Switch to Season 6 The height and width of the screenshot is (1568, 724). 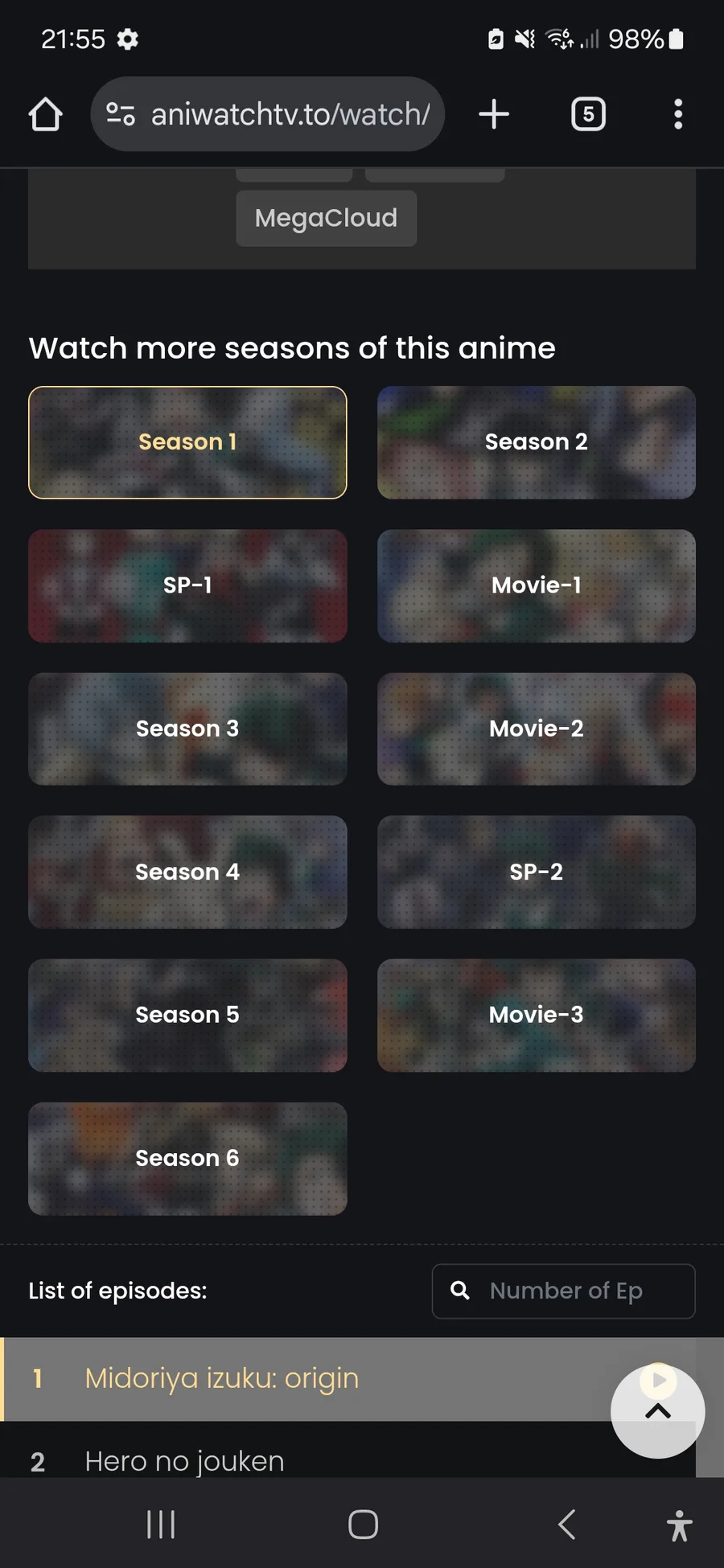point(187,1159)
